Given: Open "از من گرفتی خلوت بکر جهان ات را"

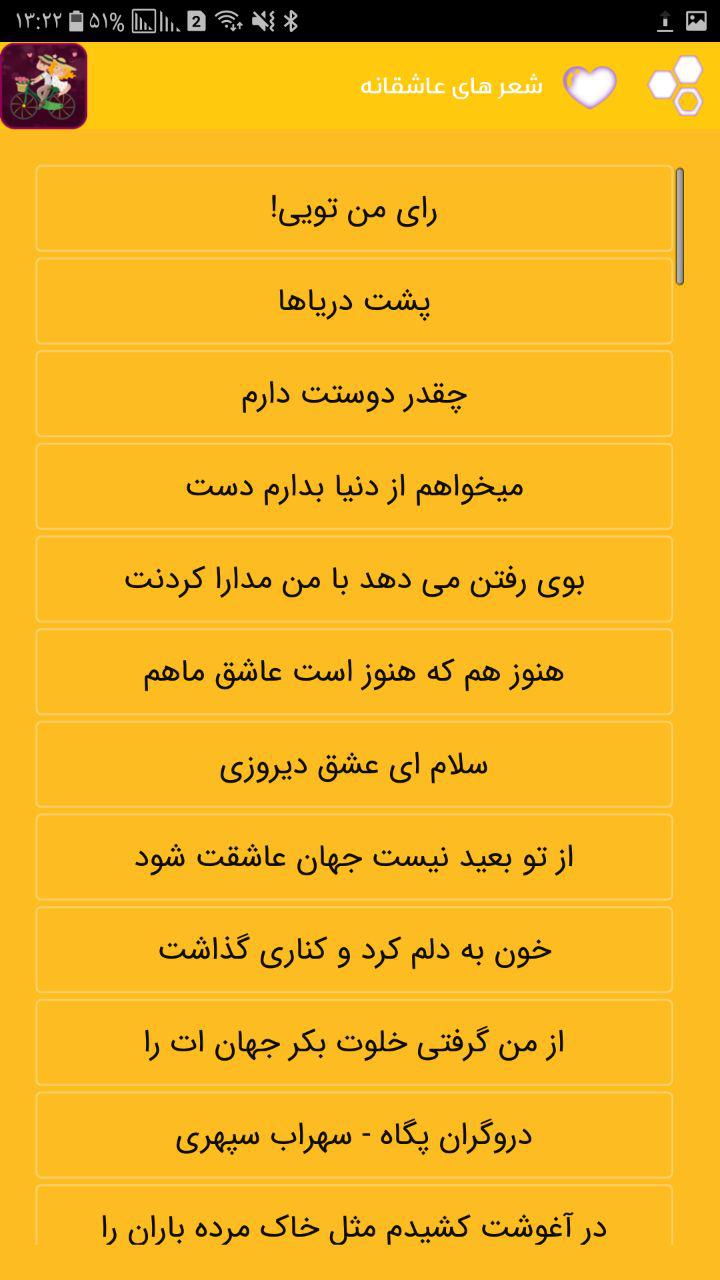Looking at the screenshot, I should click(x=354, y=1042).
